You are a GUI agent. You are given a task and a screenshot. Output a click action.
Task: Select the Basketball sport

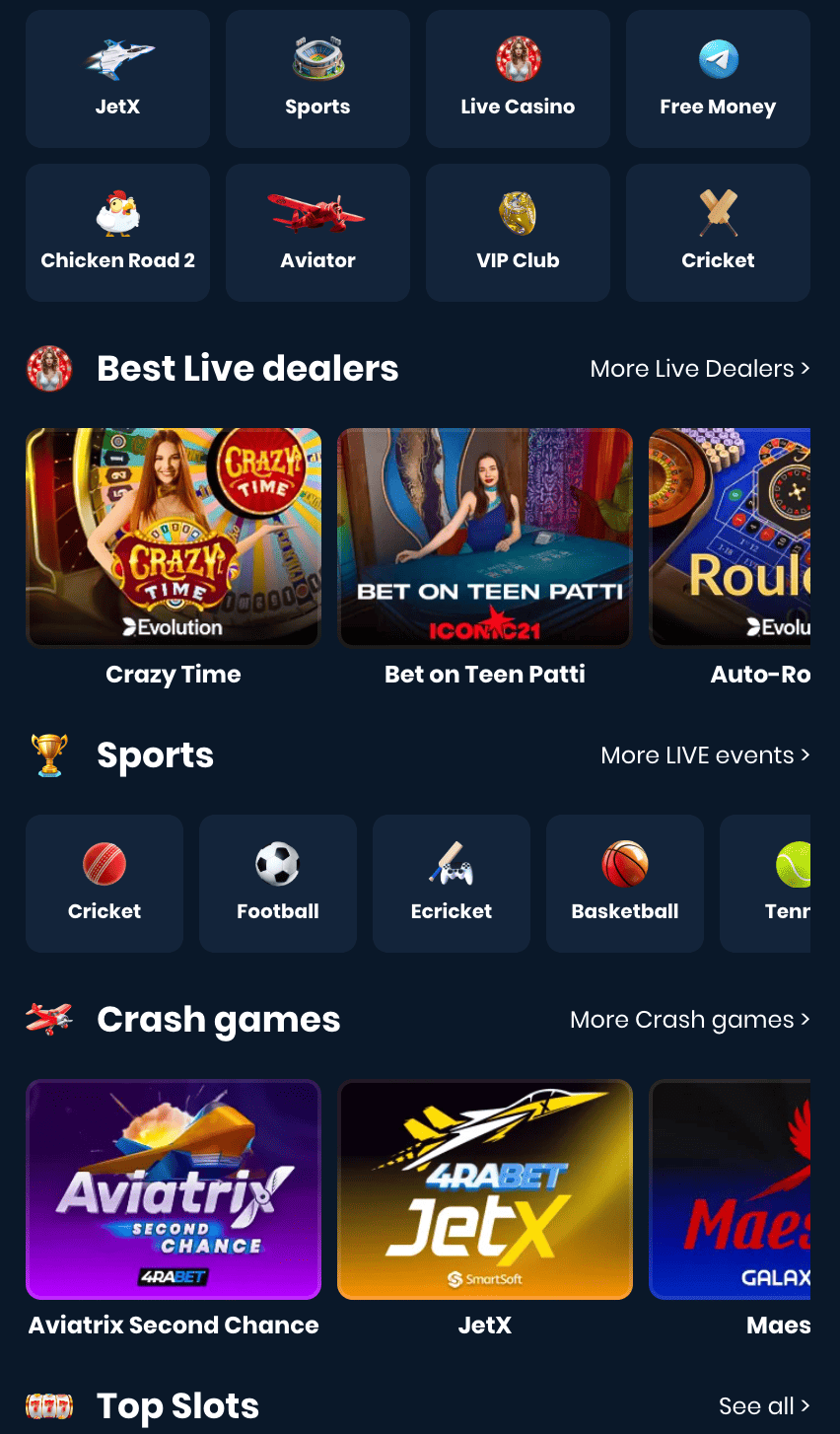625,884
